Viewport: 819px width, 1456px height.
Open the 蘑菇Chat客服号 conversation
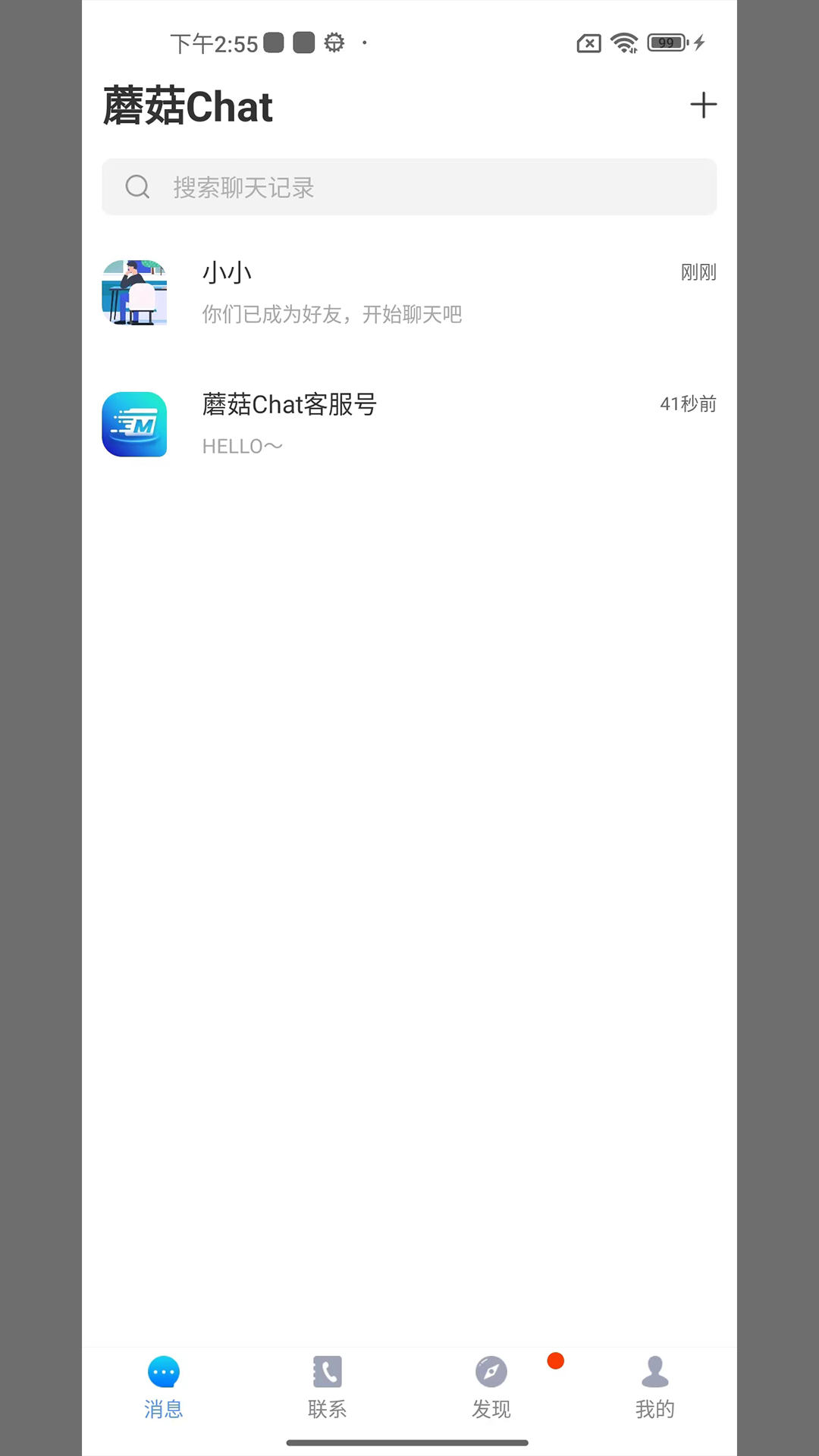click(409, 425)
